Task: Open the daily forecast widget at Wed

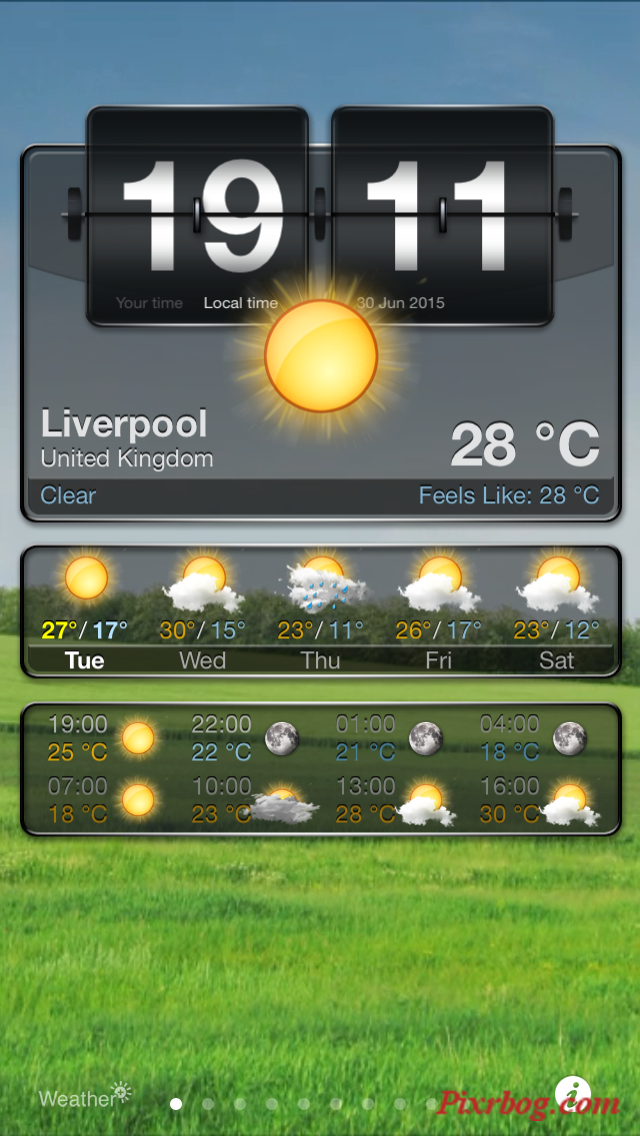Action: point(202,612)
